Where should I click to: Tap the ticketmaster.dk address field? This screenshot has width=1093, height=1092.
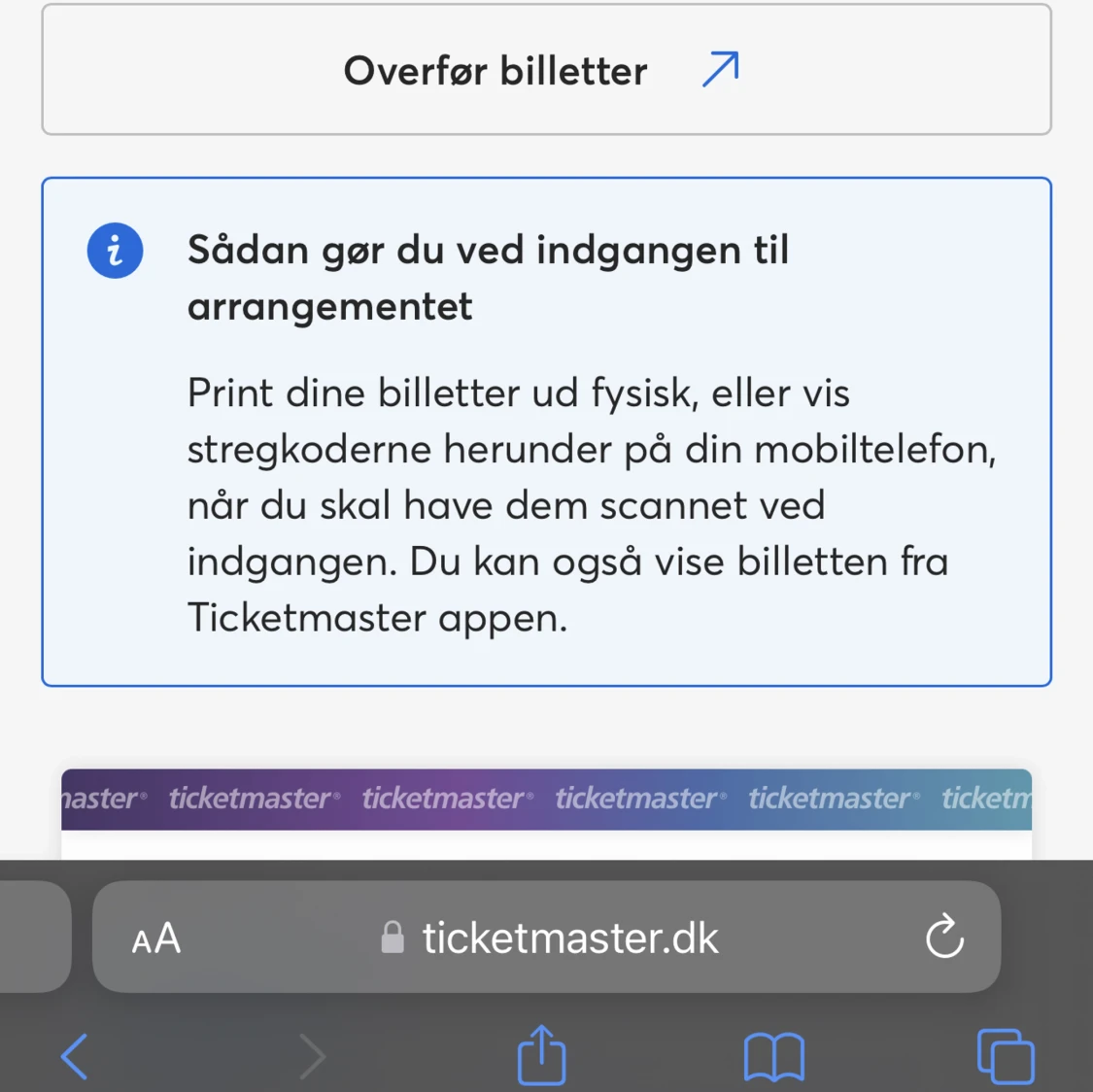tap(546, 937)
